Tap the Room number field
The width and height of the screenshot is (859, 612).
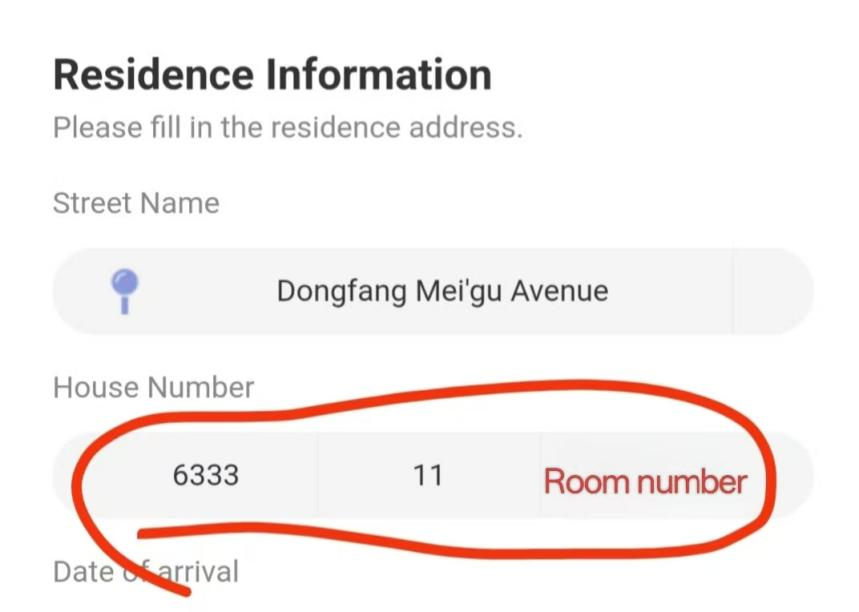pos(645,481)
